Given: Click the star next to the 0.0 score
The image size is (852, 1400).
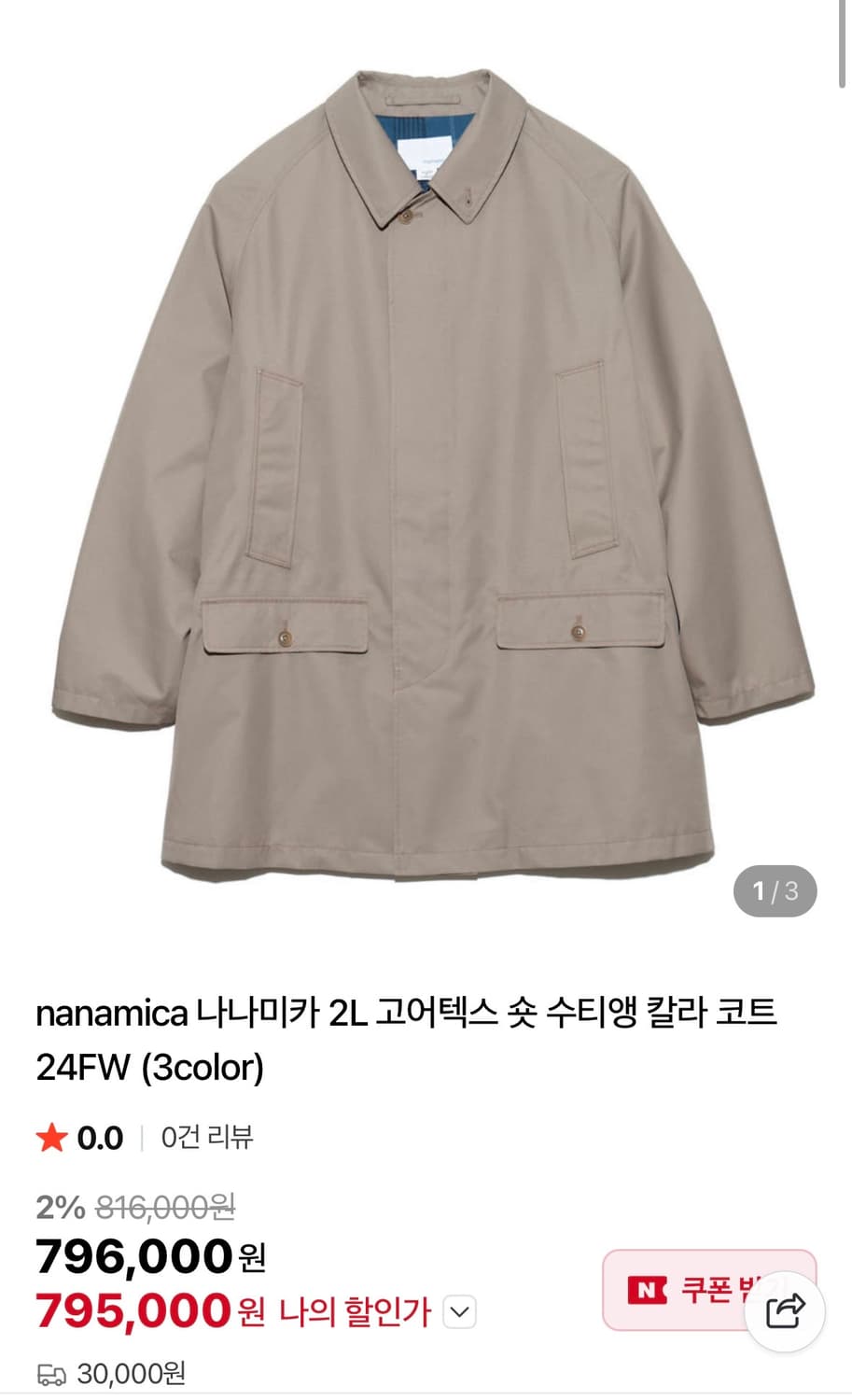Looking at the screenshot, I should 53,1136.
